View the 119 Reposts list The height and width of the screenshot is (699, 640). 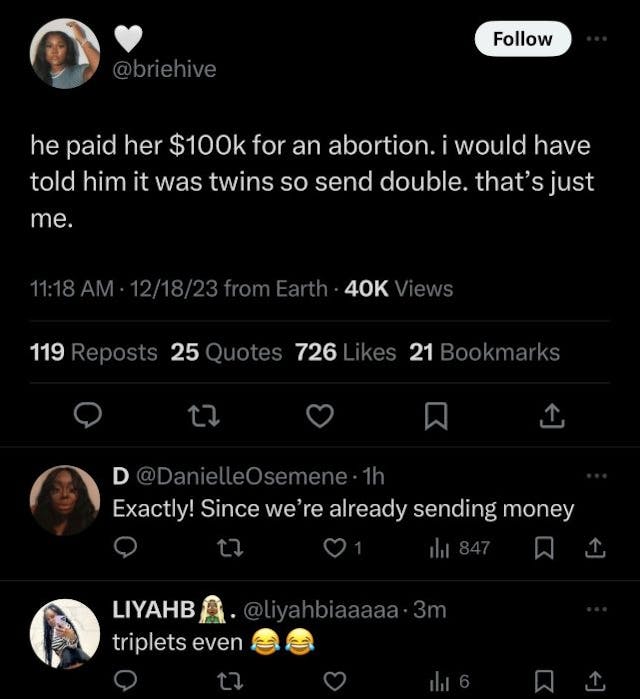point(94,352)
